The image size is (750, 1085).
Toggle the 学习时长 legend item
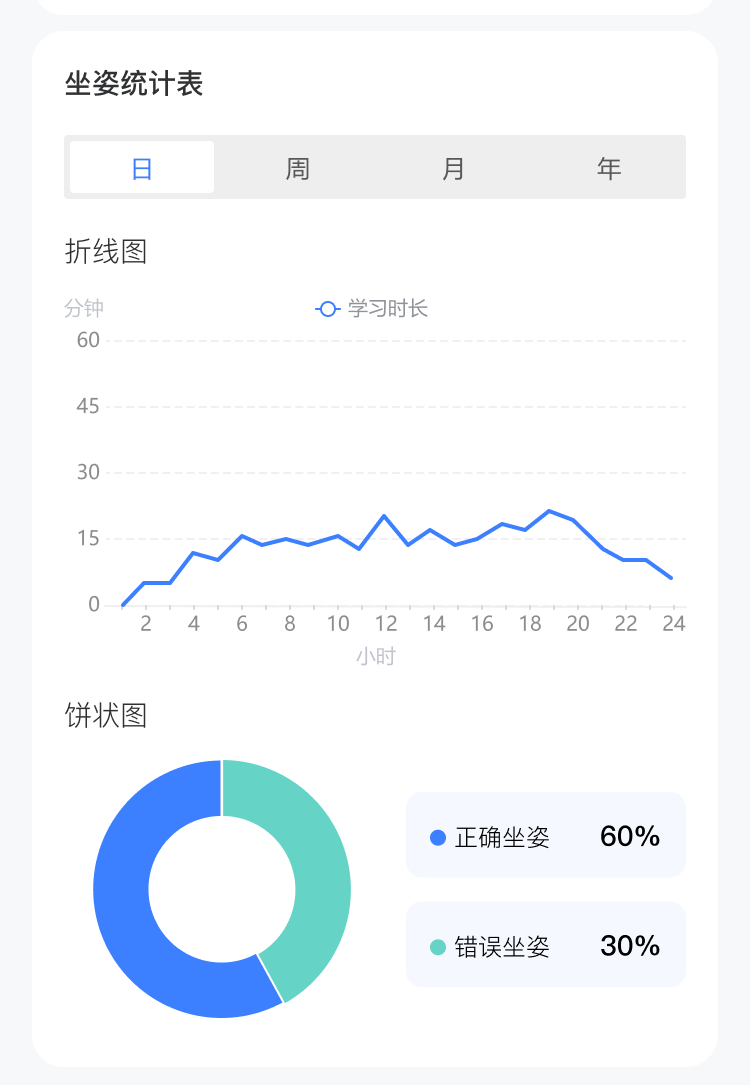point(372,309)
